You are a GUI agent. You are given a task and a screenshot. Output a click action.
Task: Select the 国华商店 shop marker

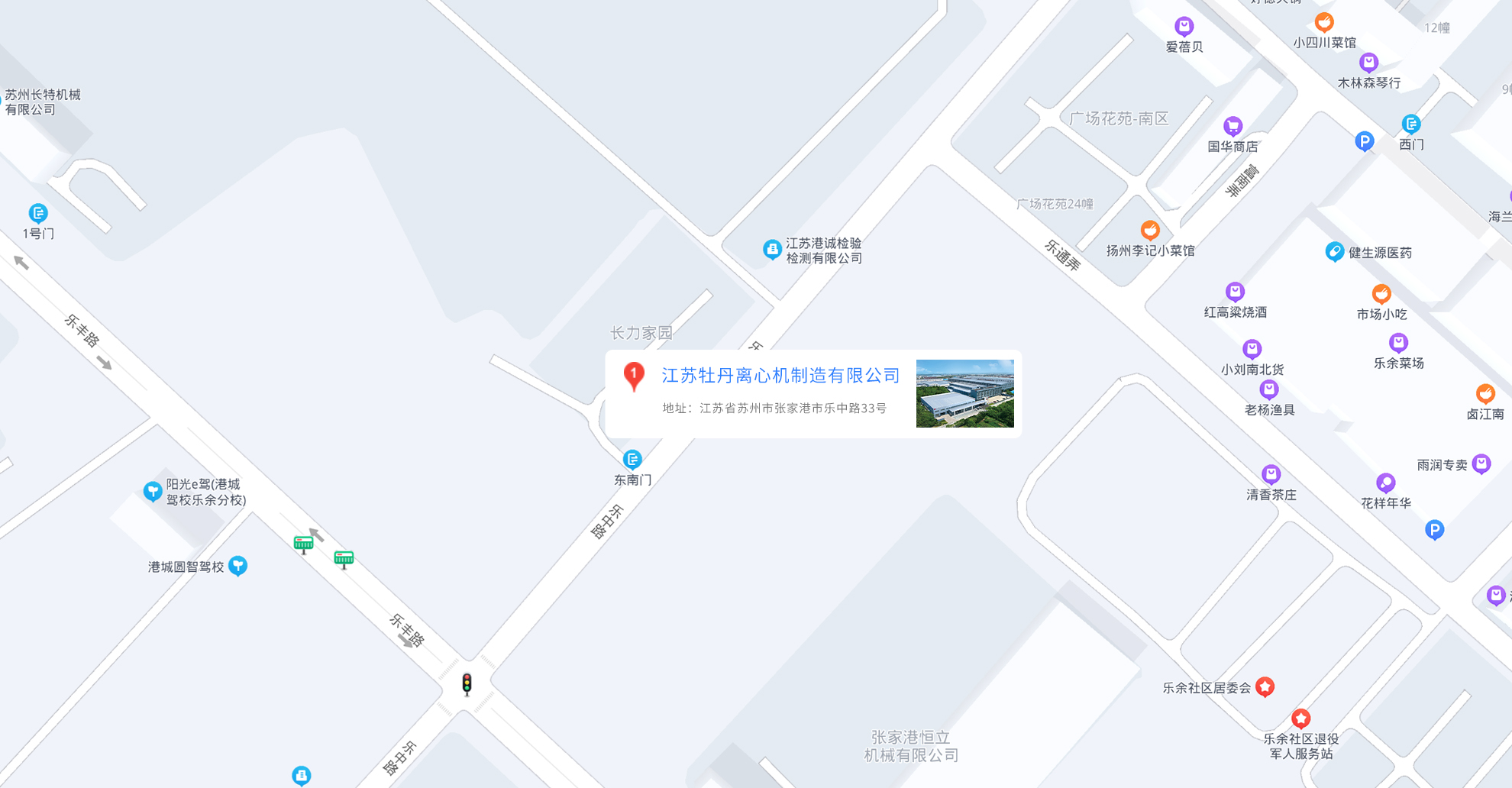coord(1233,126)
